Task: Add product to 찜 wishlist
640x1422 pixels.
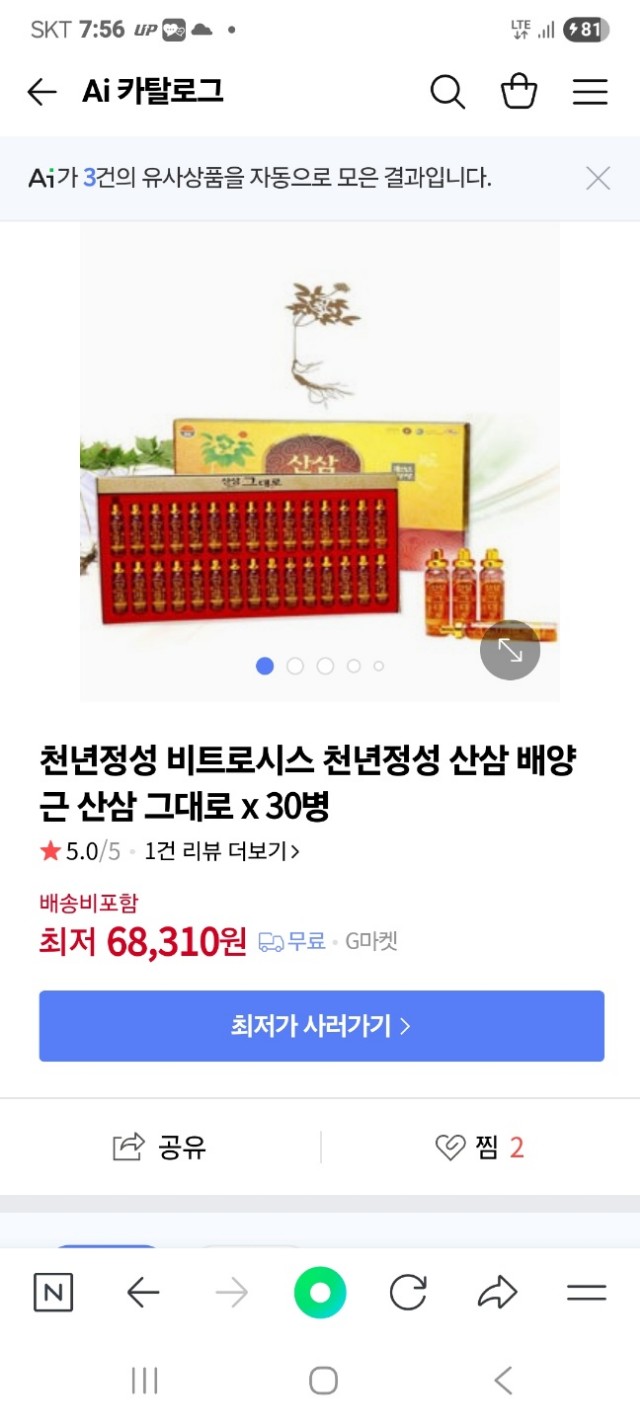Action: [480, 1147]
